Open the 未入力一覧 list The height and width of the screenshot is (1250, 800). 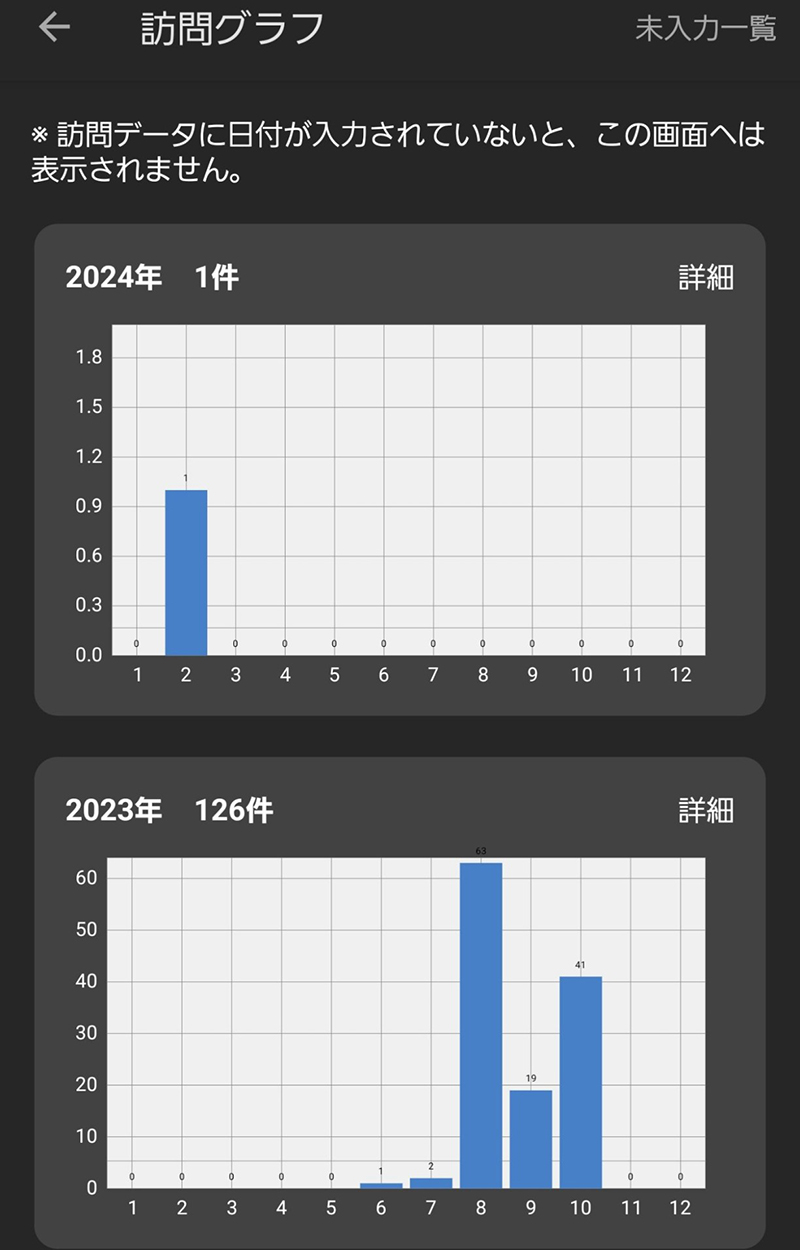coord(706,30)
